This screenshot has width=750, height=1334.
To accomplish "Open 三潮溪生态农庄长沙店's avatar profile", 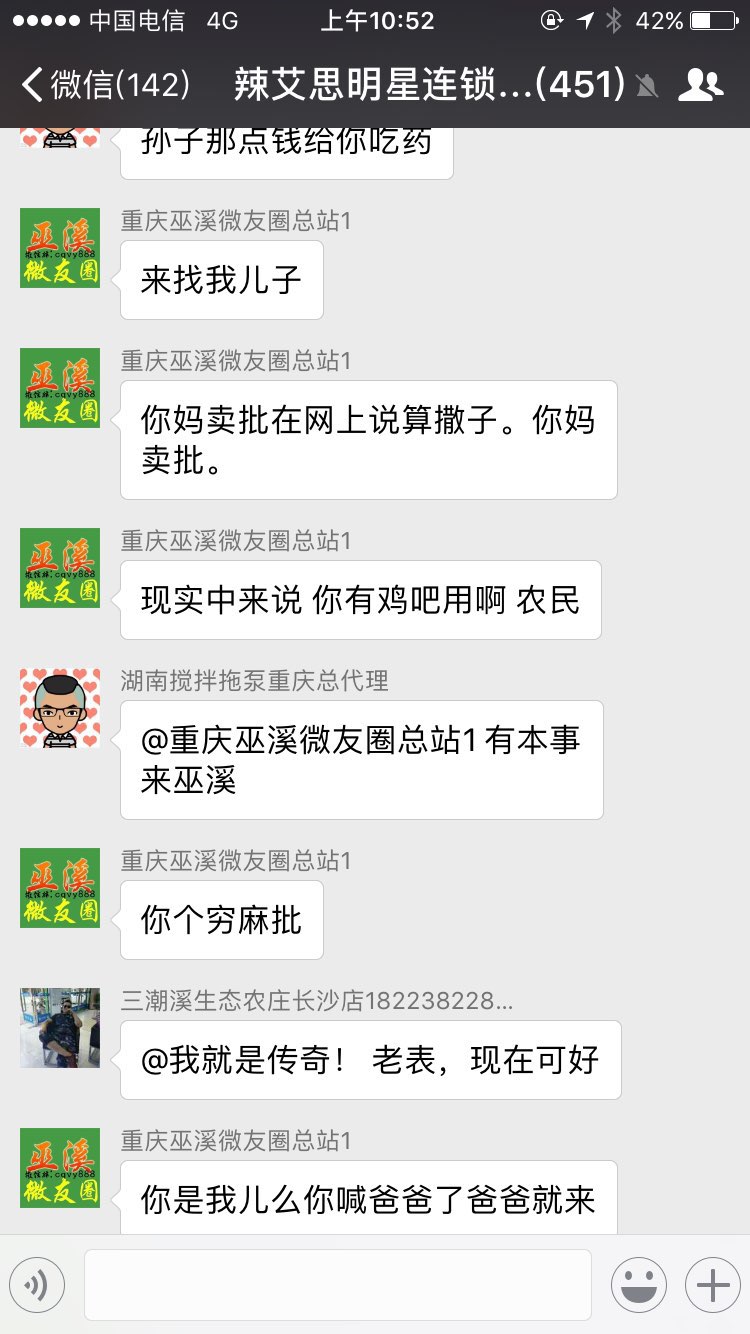I will (60, 1028).
